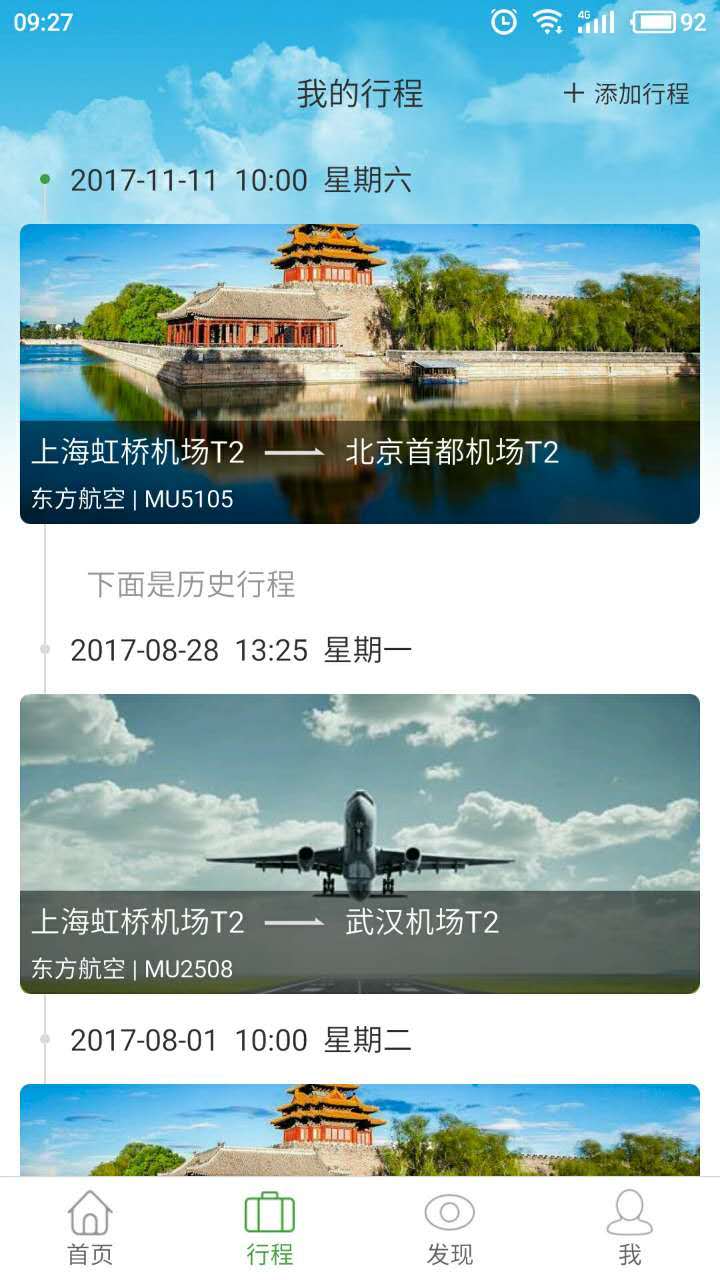Open the MU5105 trip to 北京首都机场T2
720x1280 pixels.
[360, 373]
